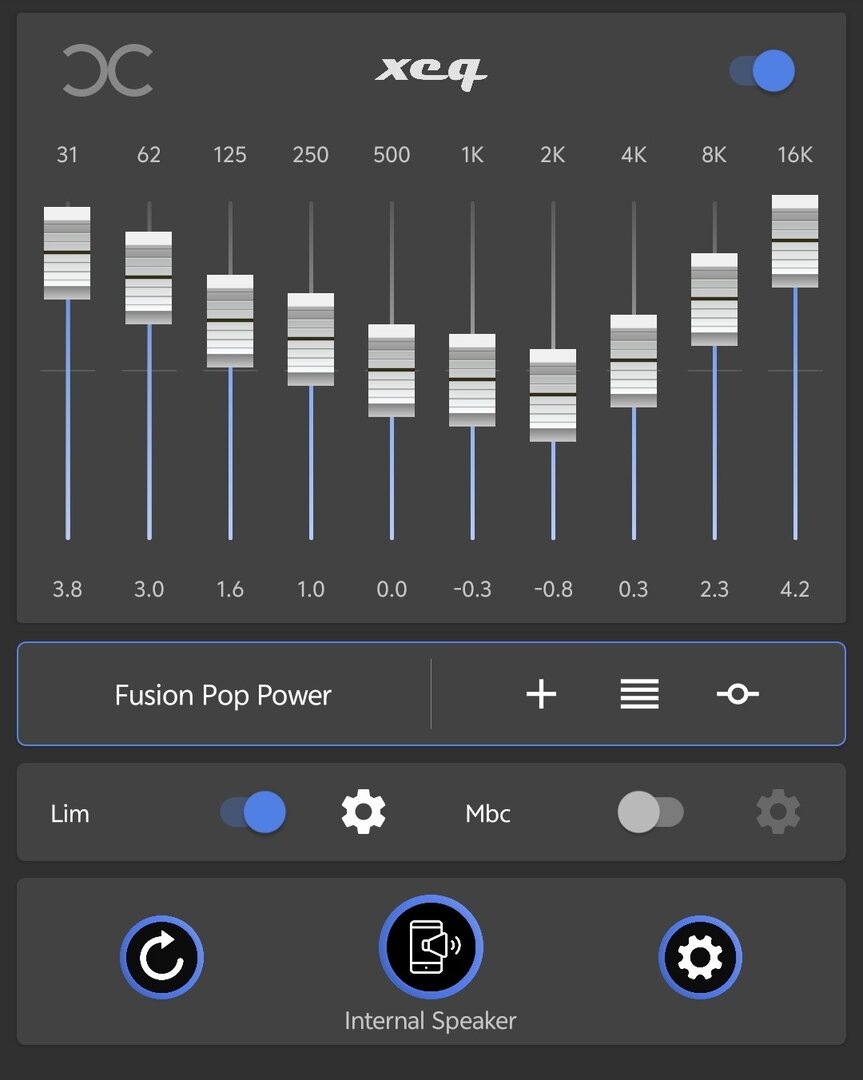
Task: Tap the 125 Hz band slider
Action: [230, 321]
